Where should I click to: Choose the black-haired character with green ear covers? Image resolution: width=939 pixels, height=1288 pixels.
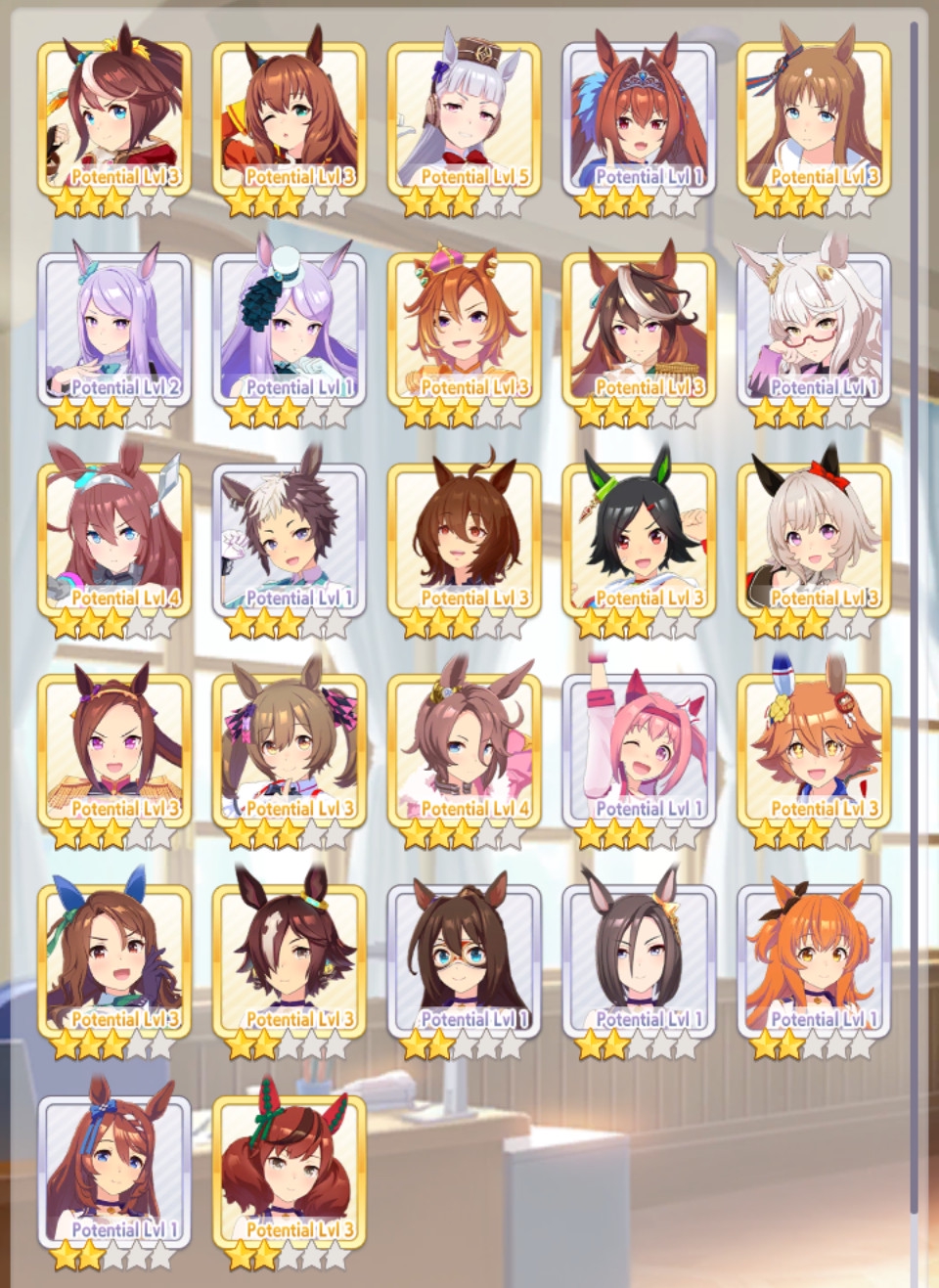point(639,539)
